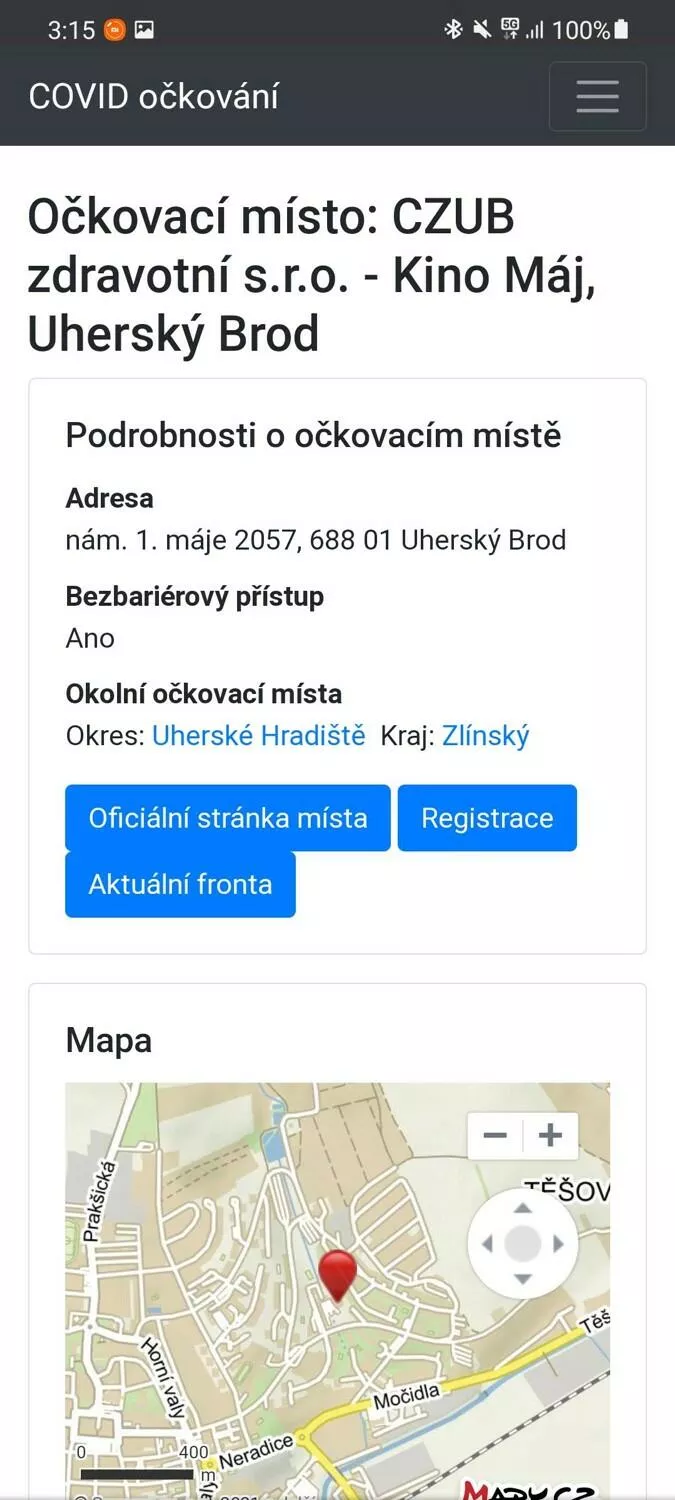Image resolution: width=675 pixels, height=1500 pixels.
Task: Open the Uherské Hradiště district link
Action: click(x=259, y=736)
